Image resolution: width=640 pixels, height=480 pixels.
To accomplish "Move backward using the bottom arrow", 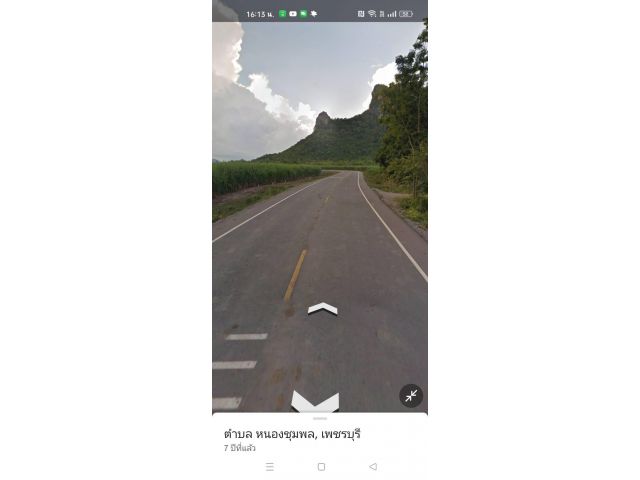I will (314, 402).
